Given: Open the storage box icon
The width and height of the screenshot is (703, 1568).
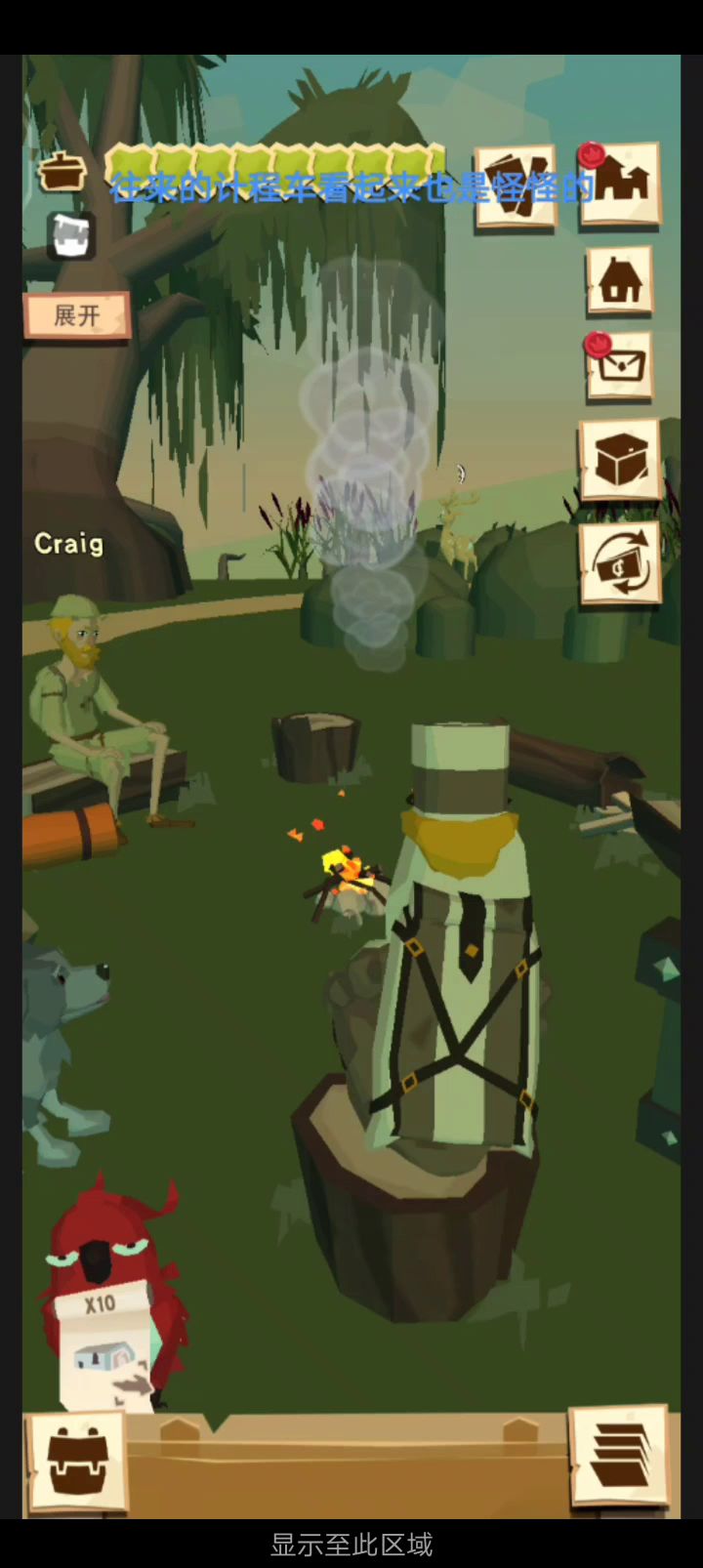Looking at the screenshot, I should coord(619,459).
